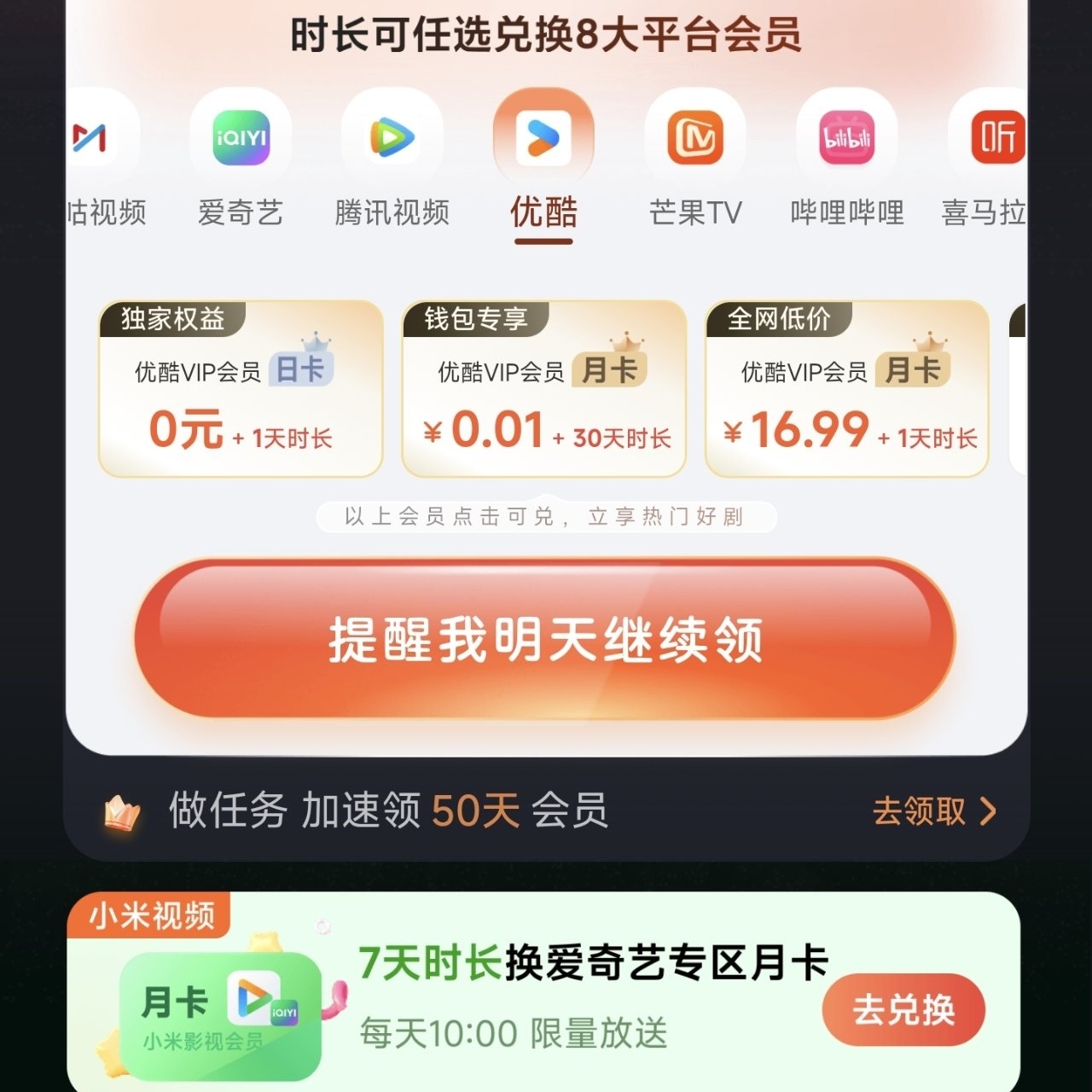Tap 去兑换 for 爱奇艺专区月卡

(903, 1010)
